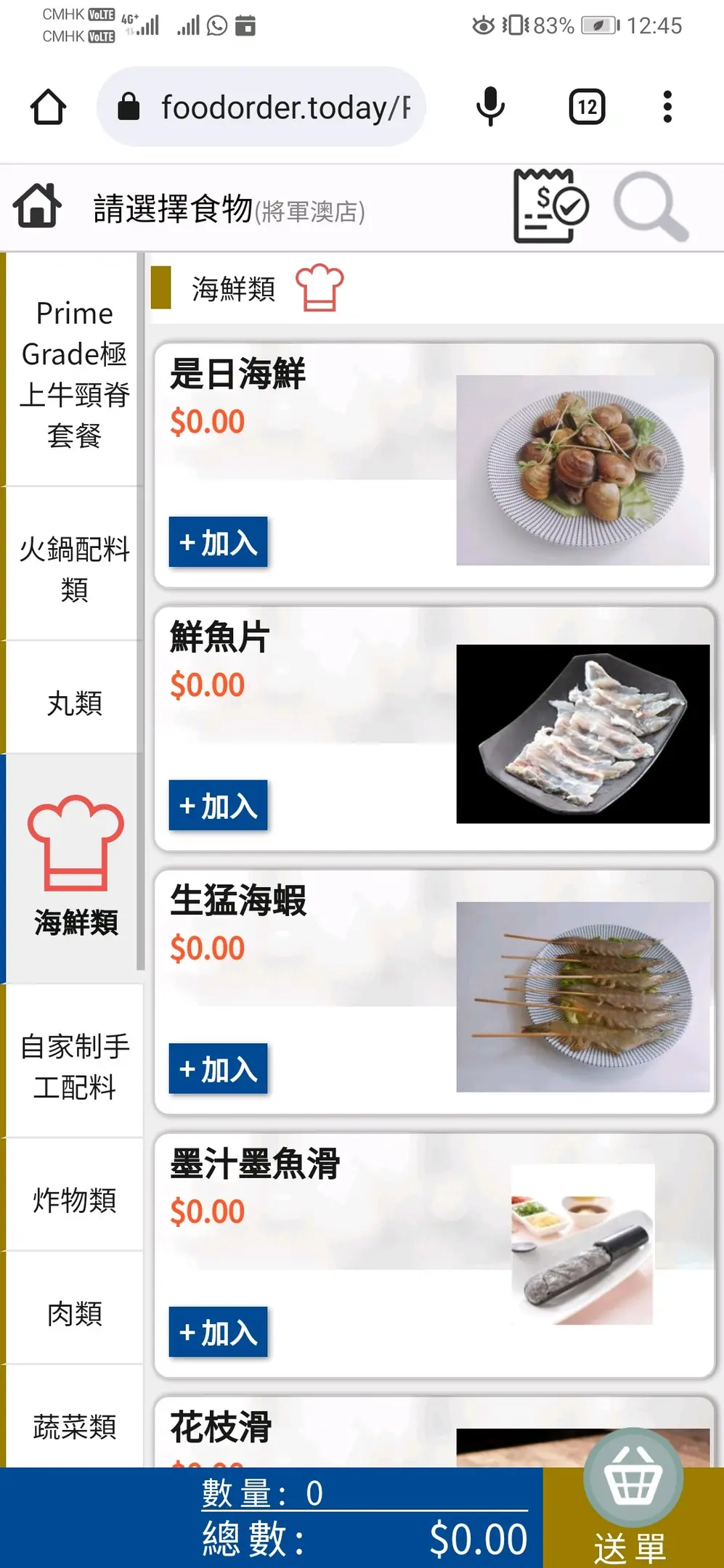Switch to 肉類 category
Screen dimensions: 724x1568
coord(74,1312)
